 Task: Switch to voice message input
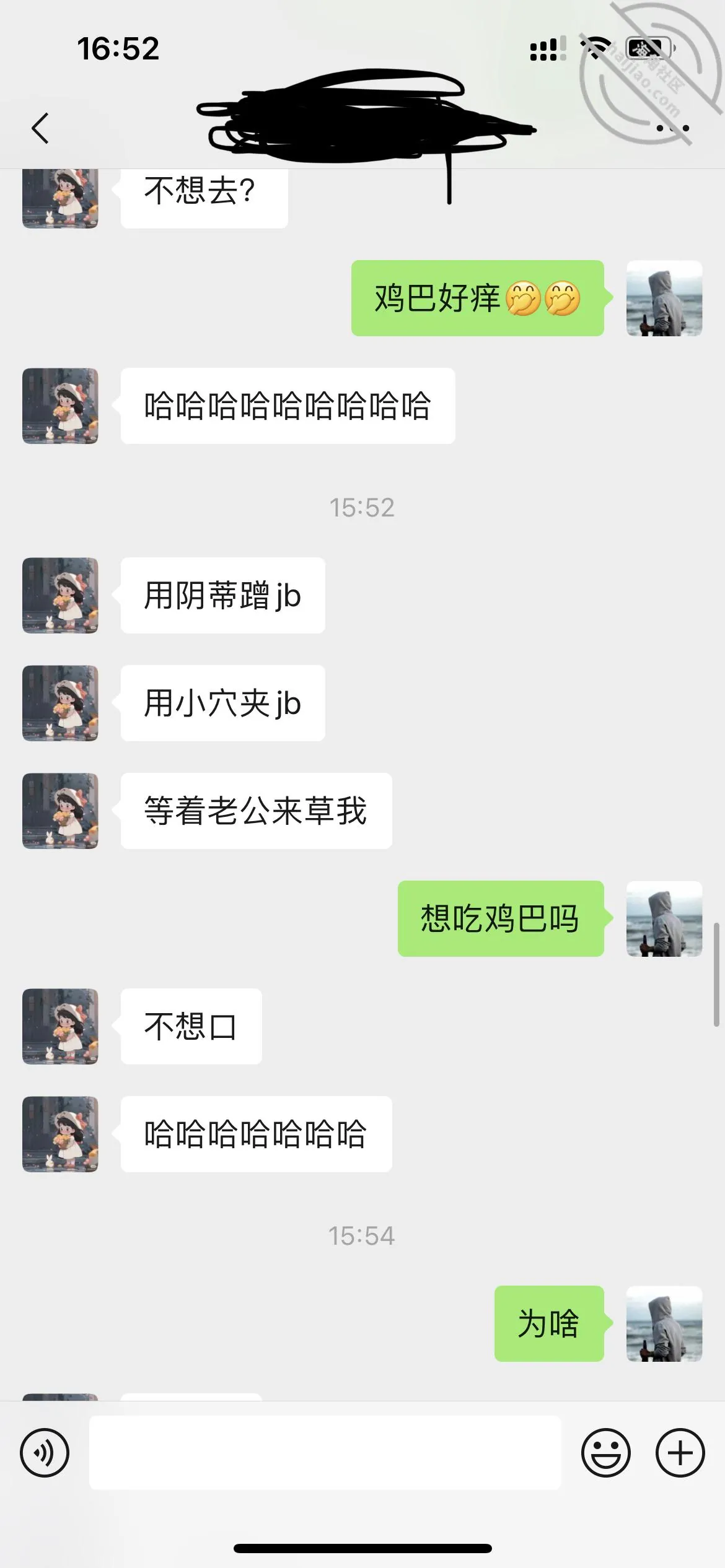(45, 1453)
